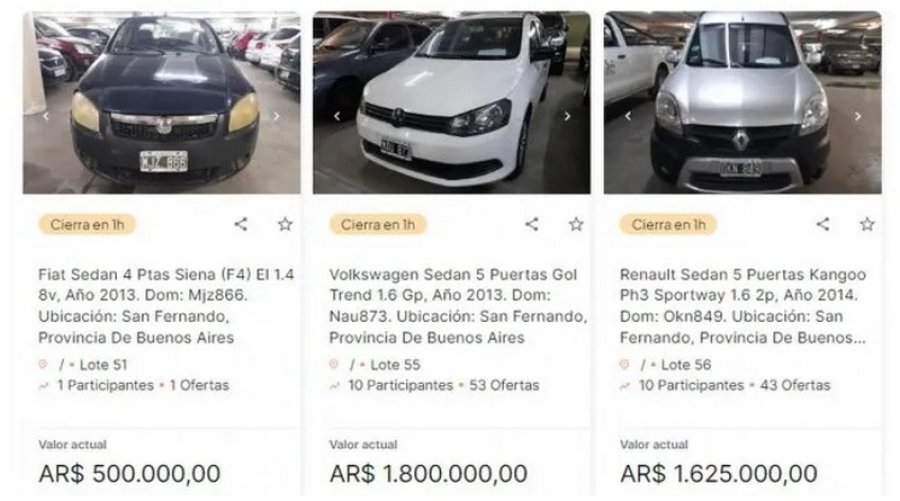Open the Renault Kangoo Lote 56 card
The height and width of the screenshot is (501, 900).
point(745,305)
